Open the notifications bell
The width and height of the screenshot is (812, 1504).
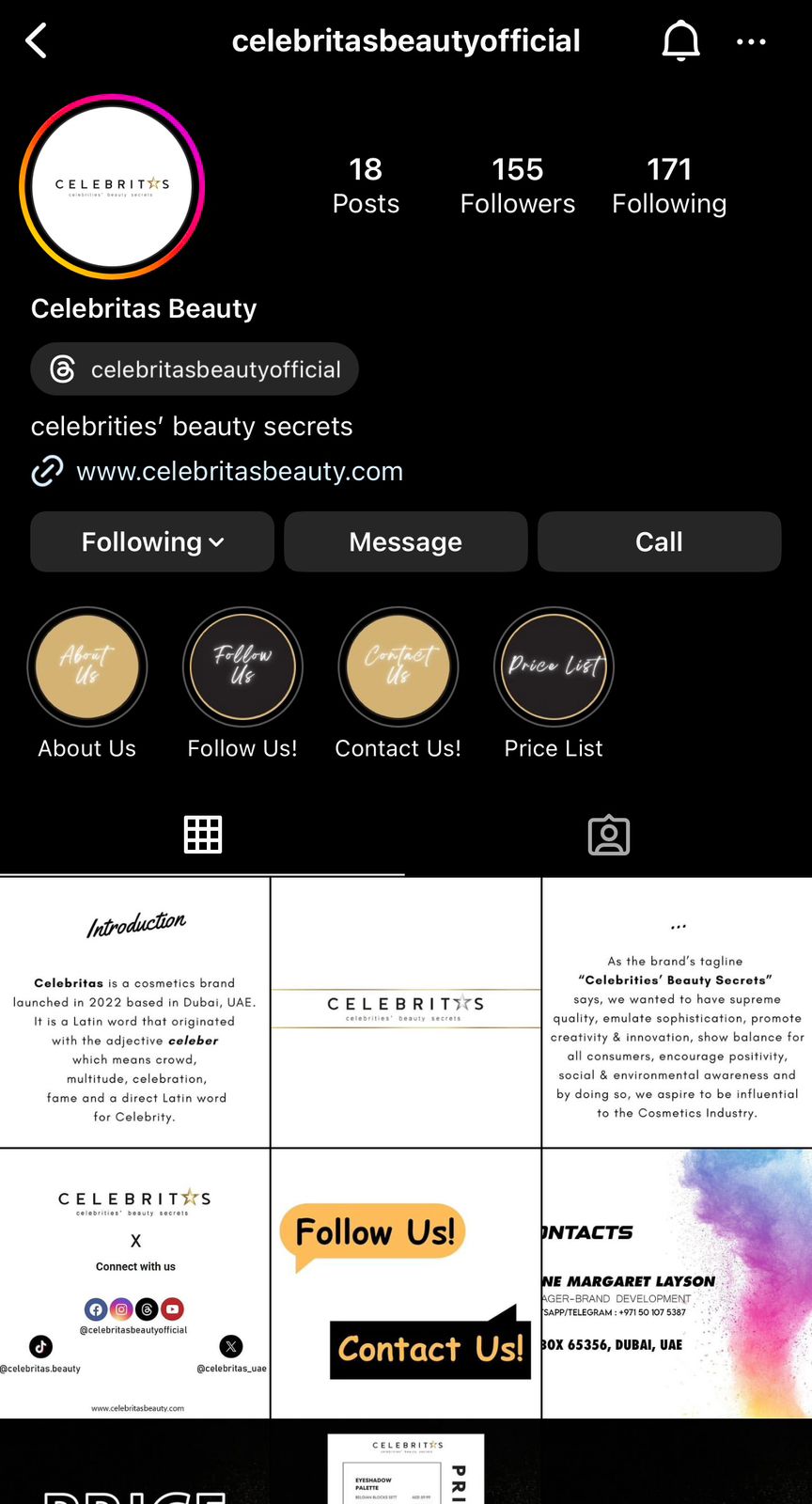click(x=680, y=41)
